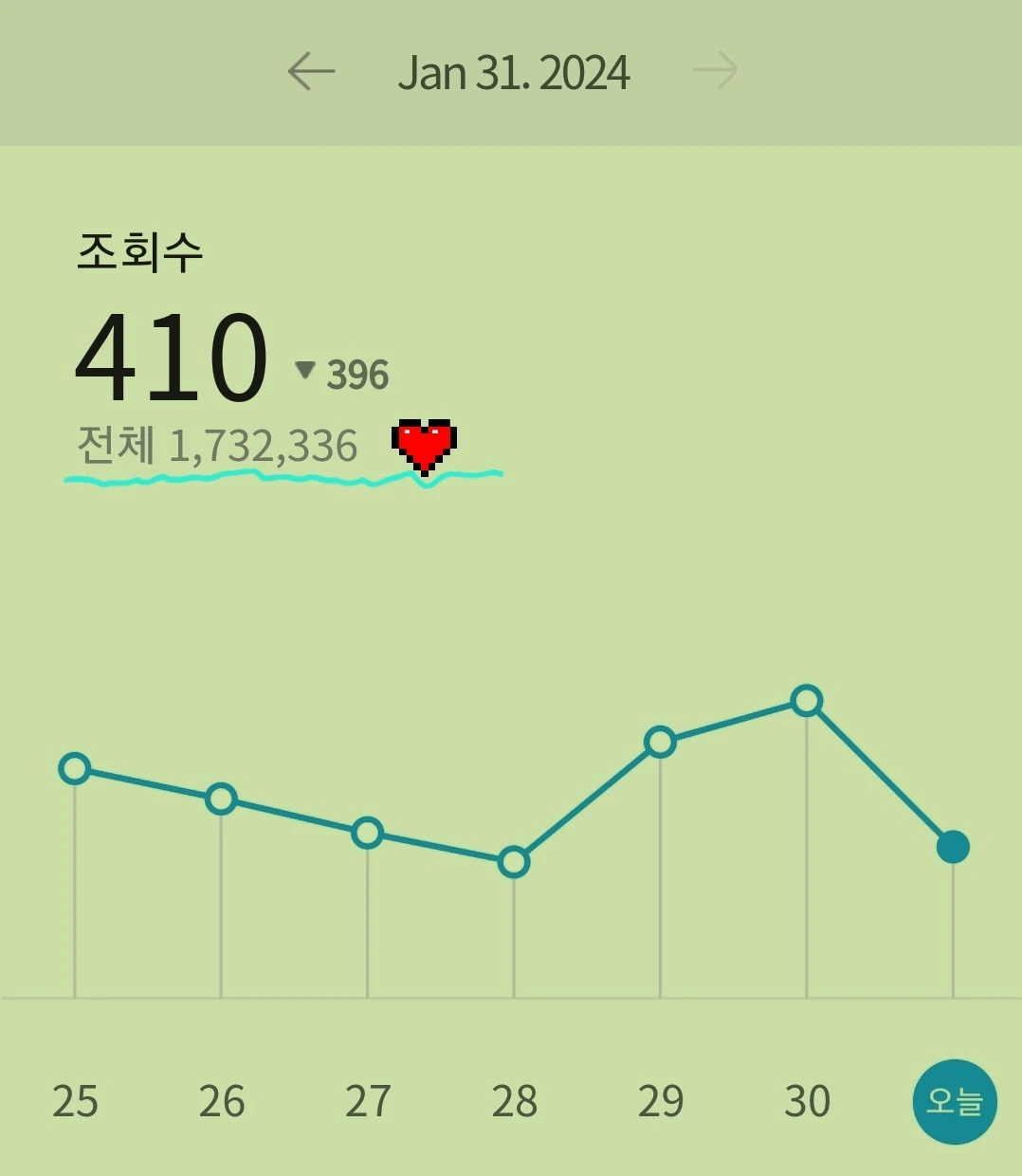
Task: Choose day 30 on the chart
Action: [x=807, y=1101]
